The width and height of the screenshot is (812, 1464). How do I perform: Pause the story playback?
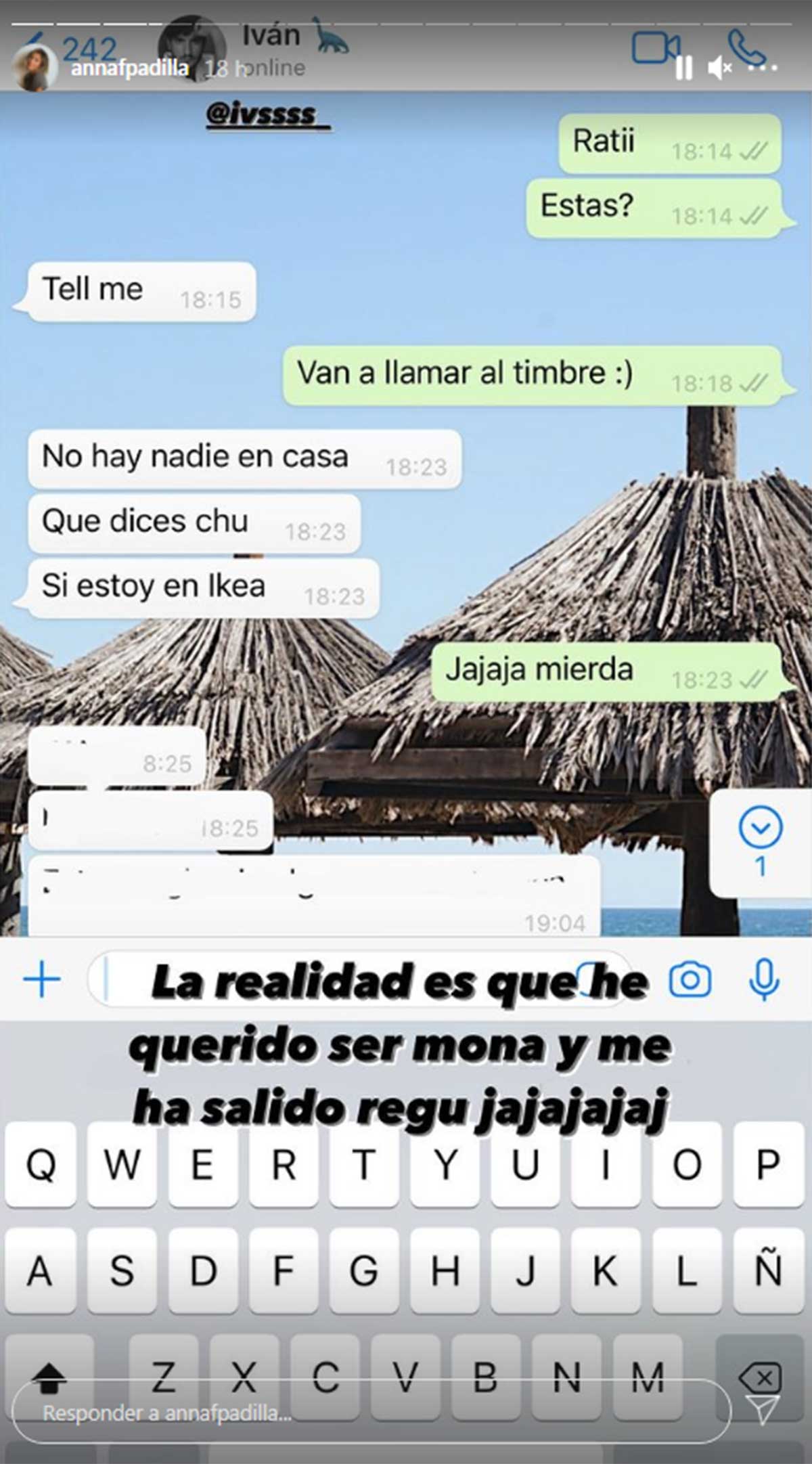pos(683,68)
